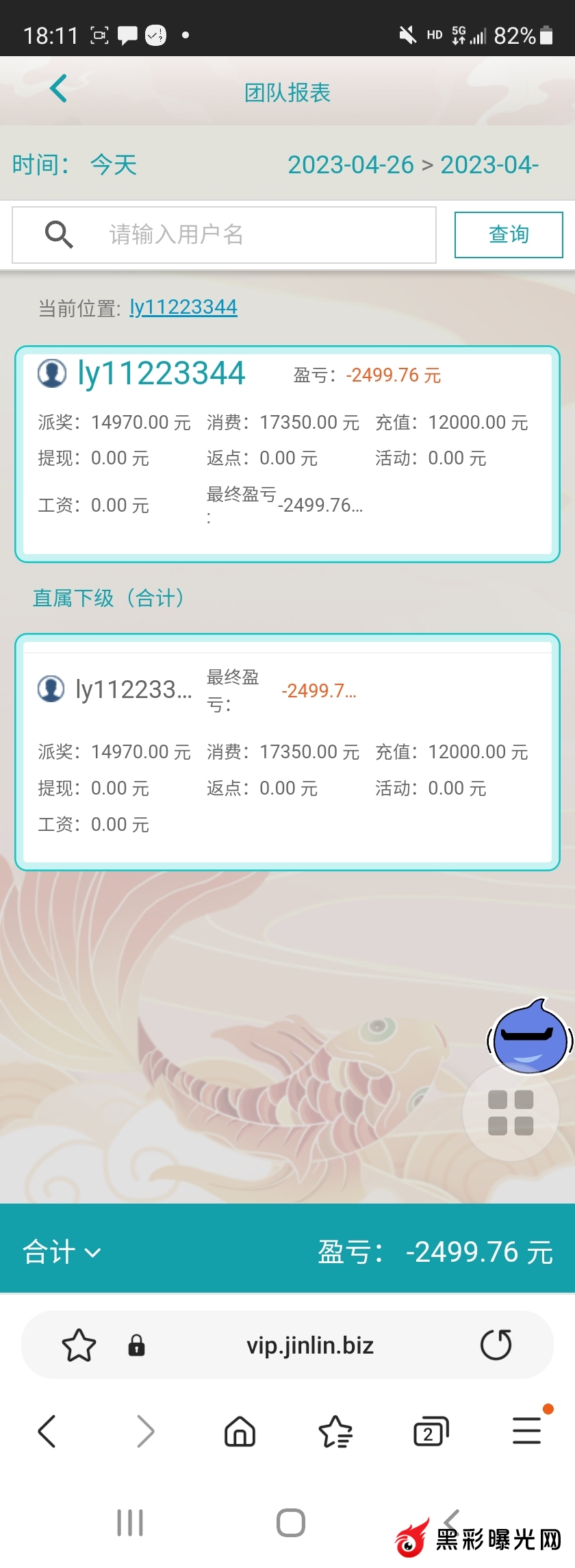Open the browser bookmarks list
Viewport: 575px width, 1568px height.
coord(335,1431)
